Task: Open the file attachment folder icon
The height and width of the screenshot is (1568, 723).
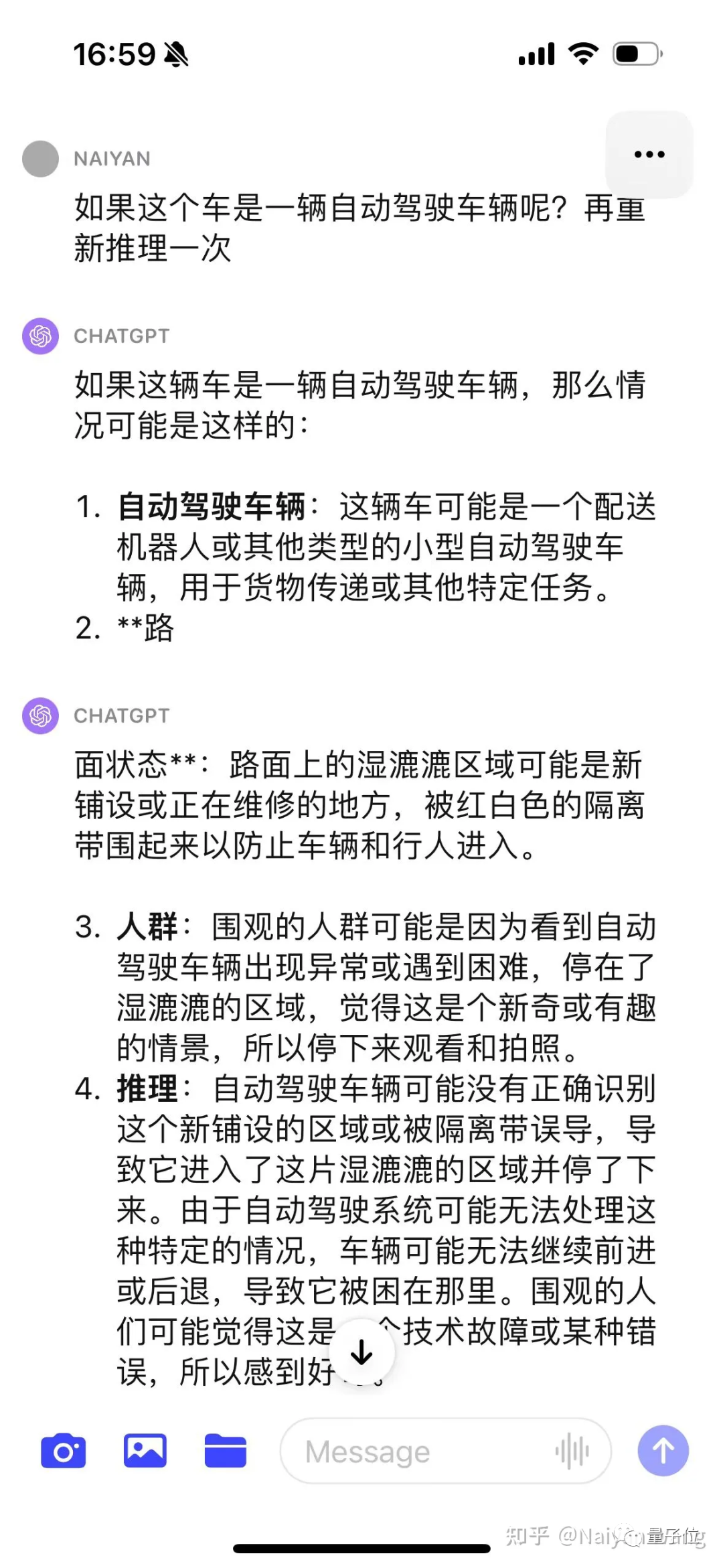Action: click(x=227, y=1451)
